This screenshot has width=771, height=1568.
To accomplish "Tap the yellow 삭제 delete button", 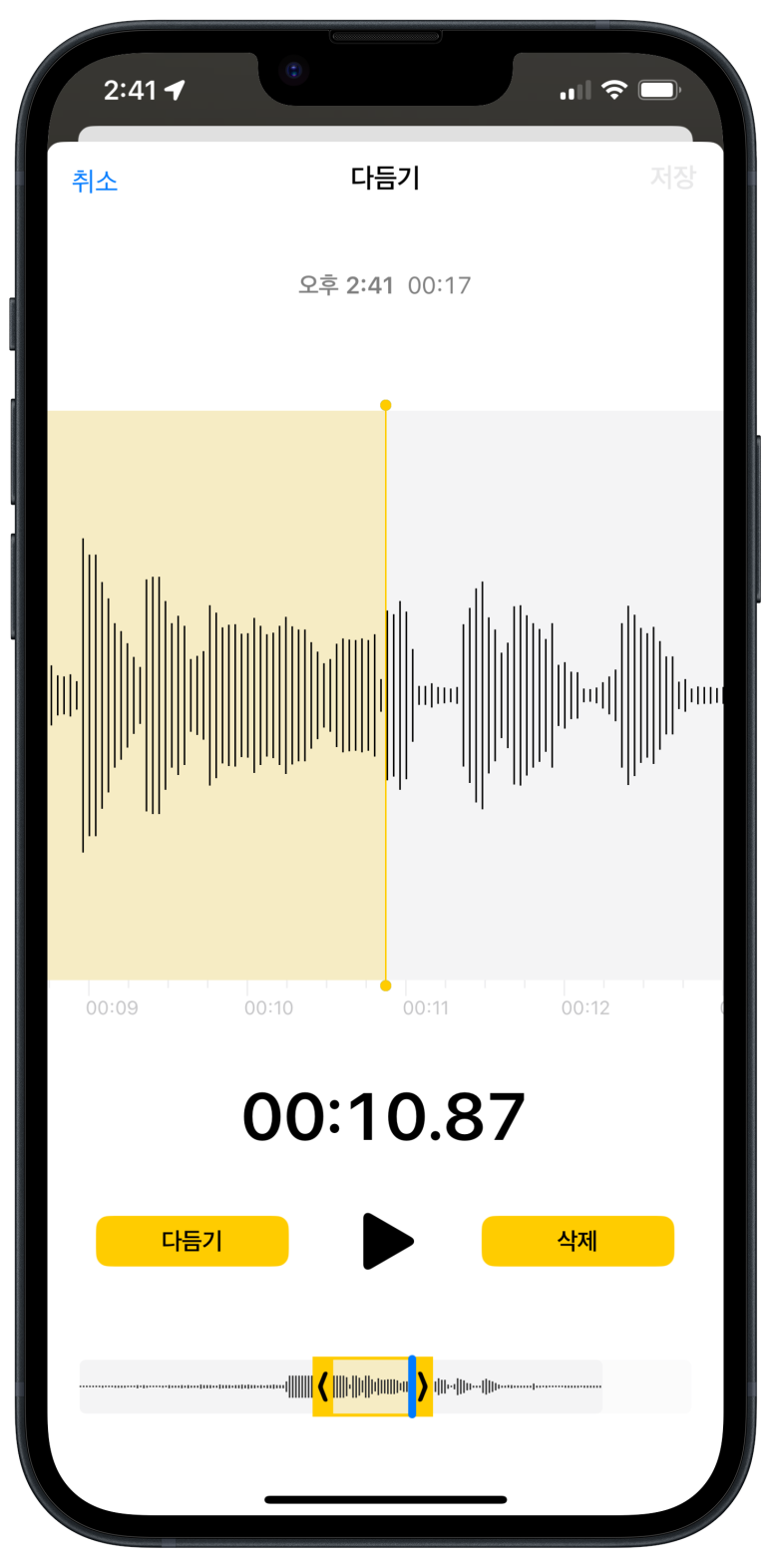I will click(578, 1241).
